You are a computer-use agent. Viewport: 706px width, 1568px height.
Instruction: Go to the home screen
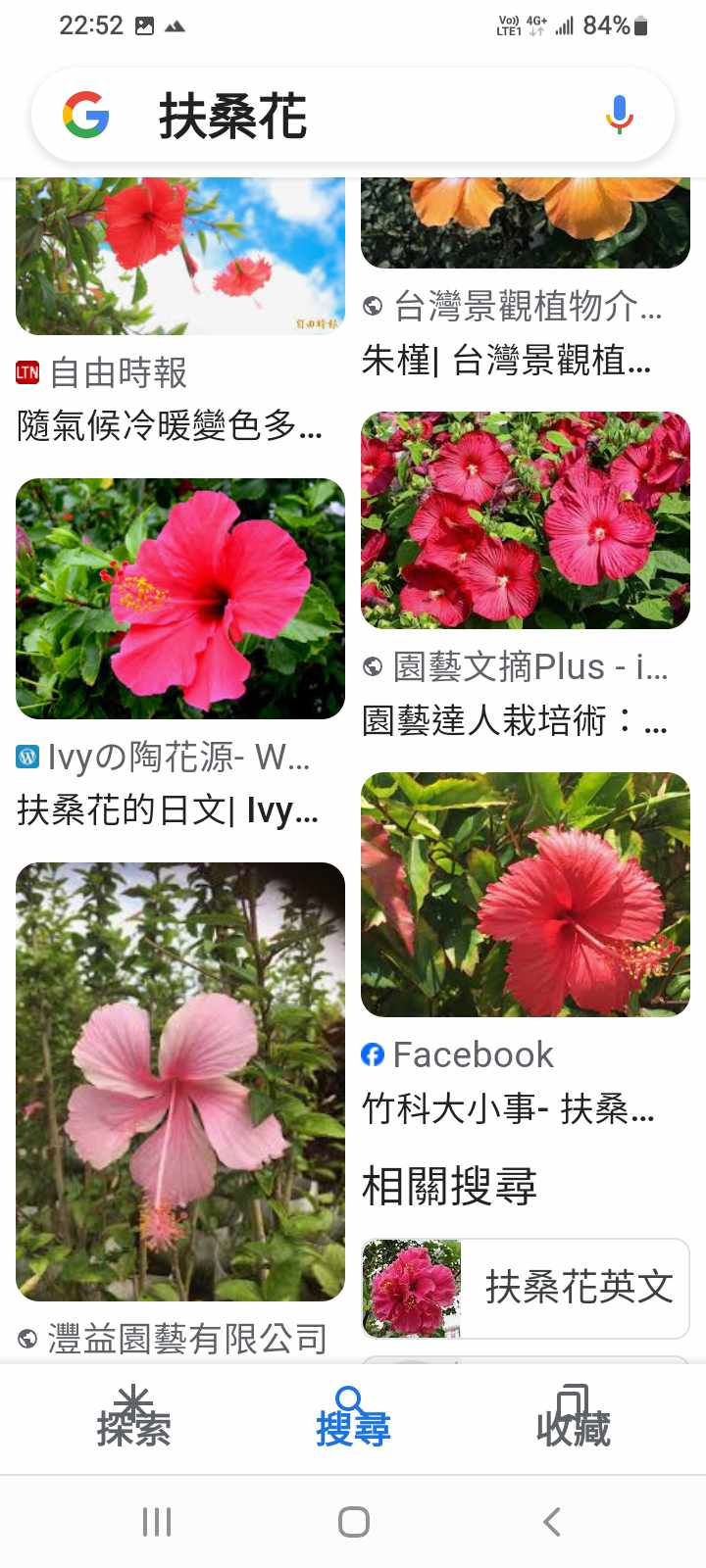(x=353, y=1522)
